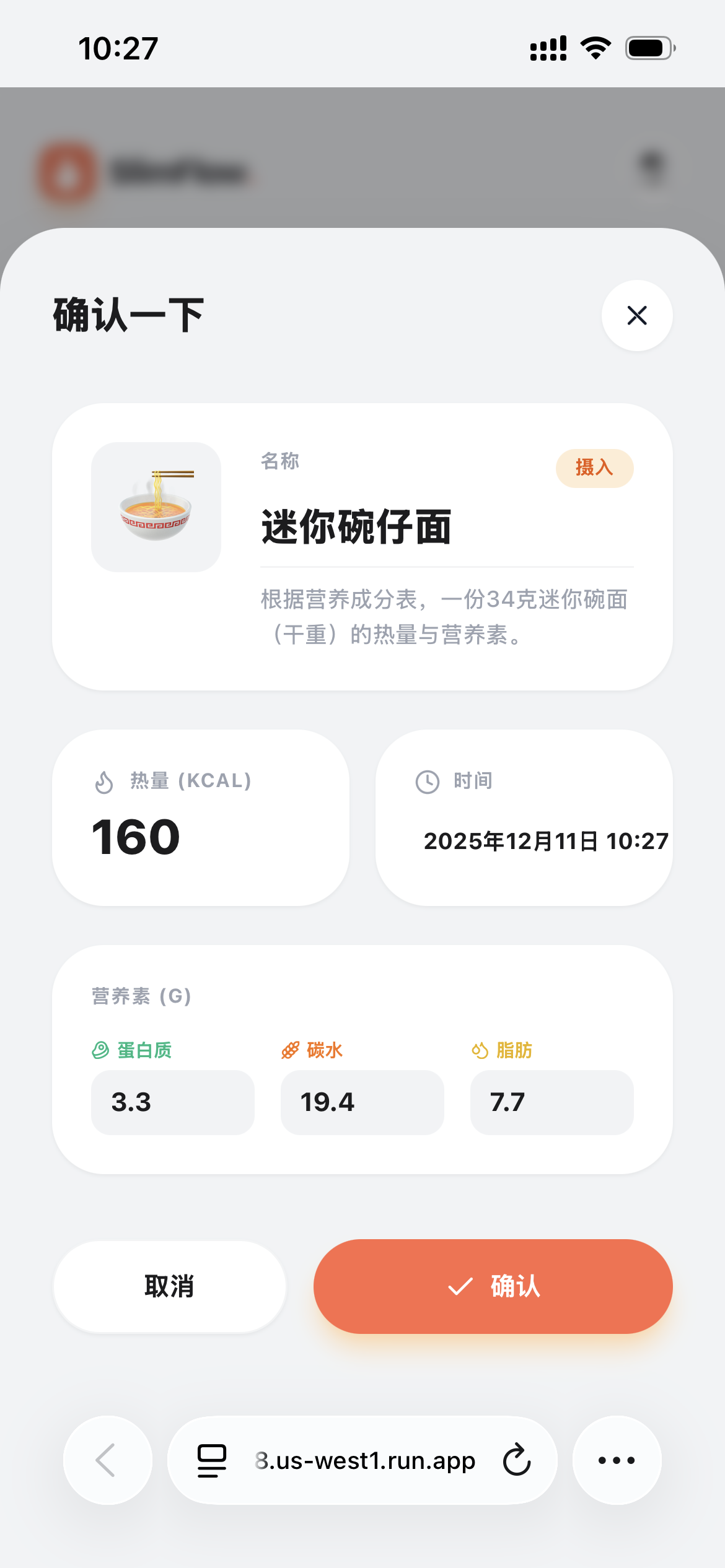Edit the 蛋白质 protein field
The width and height of the screenshot is (725, 1568).
pos(172,1102)
